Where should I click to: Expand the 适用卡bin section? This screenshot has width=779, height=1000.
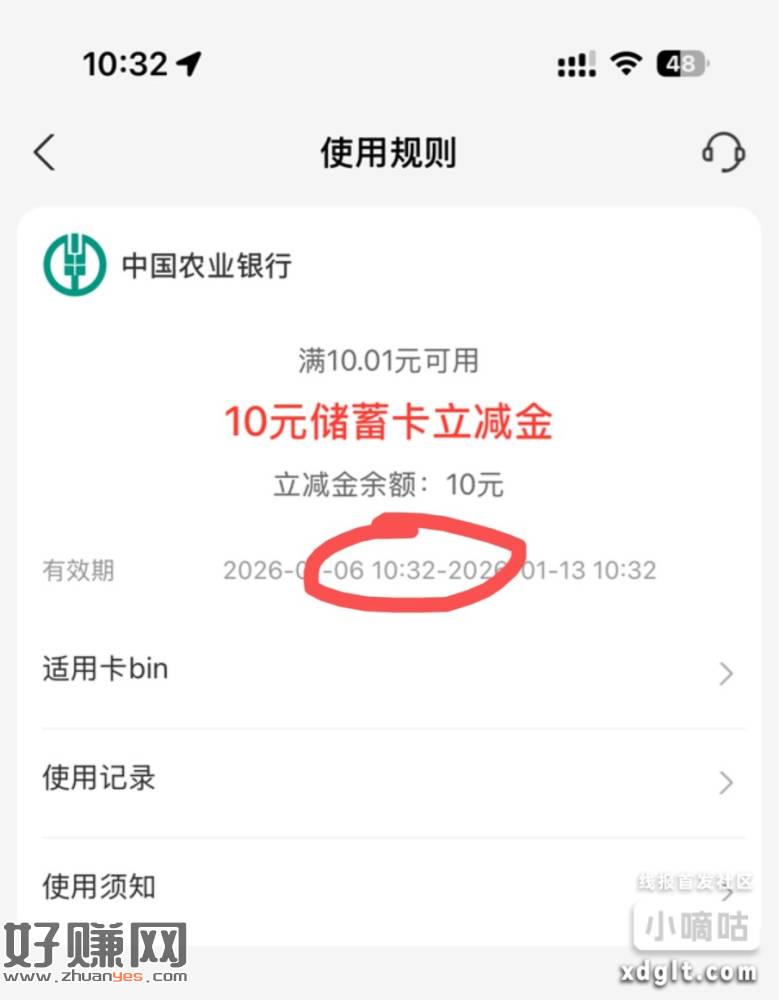(x=389, y=669)
